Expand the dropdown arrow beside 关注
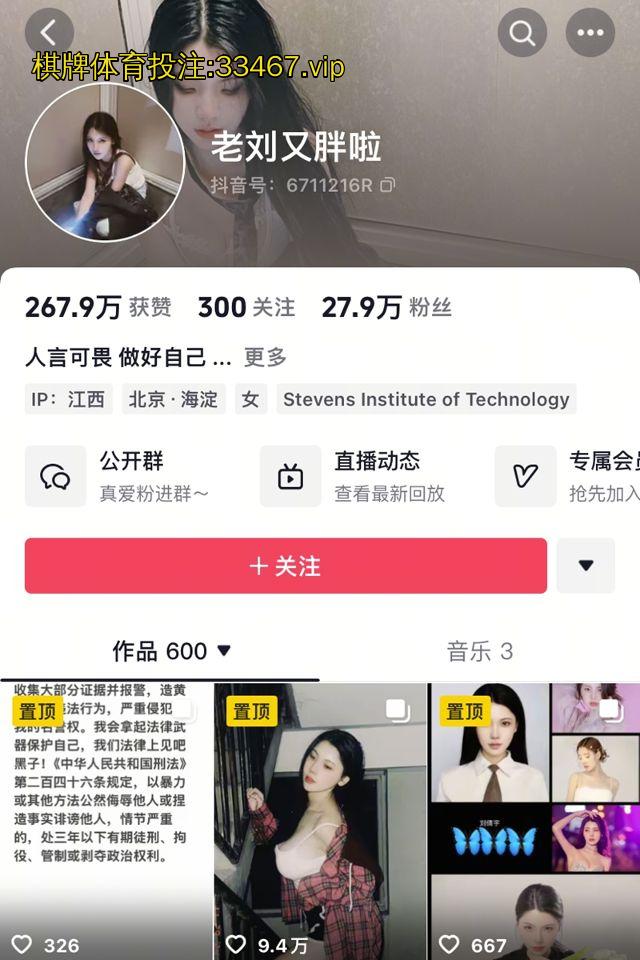This screenshot has height=960, width=640. pos(586,566)
